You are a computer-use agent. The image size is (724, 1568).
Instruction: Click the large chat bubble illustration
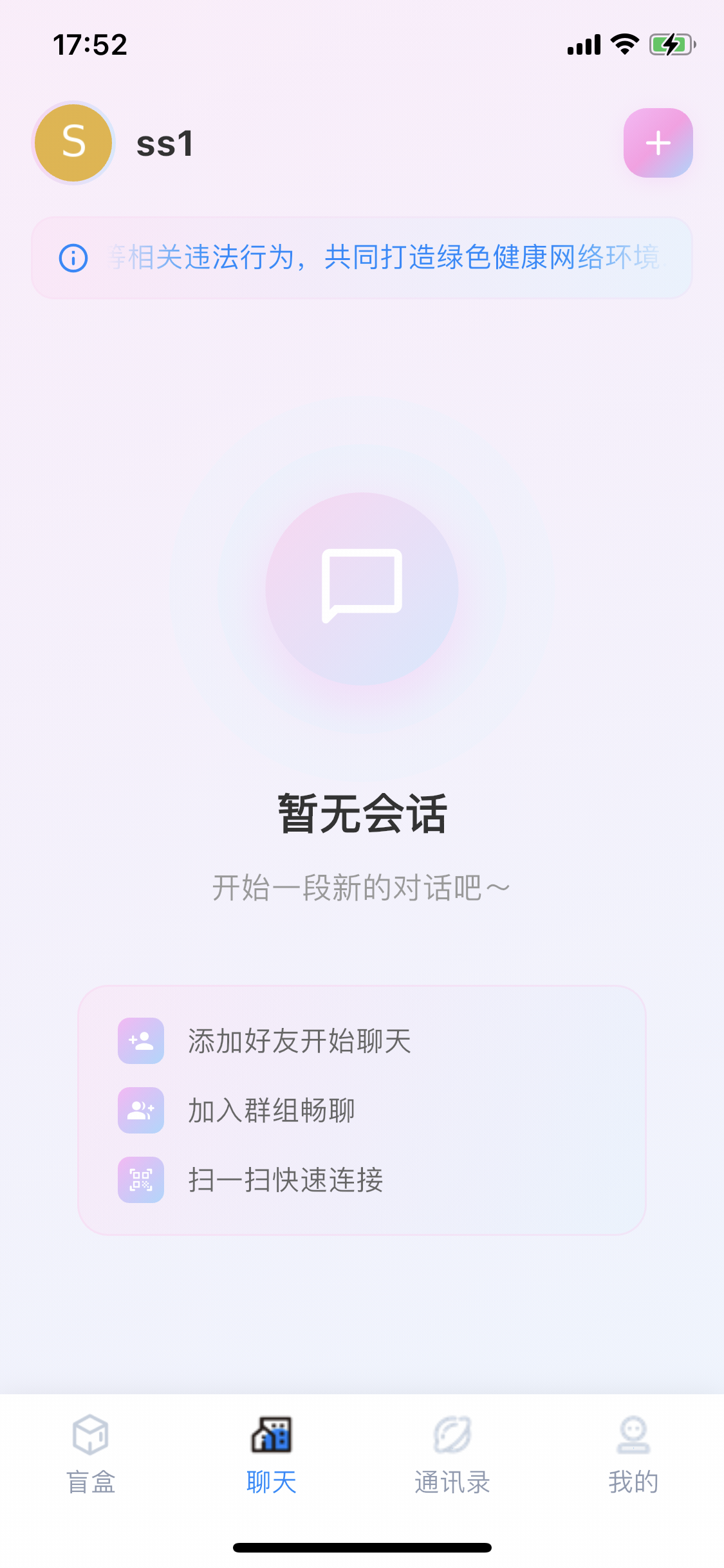(x=362, y=584)
